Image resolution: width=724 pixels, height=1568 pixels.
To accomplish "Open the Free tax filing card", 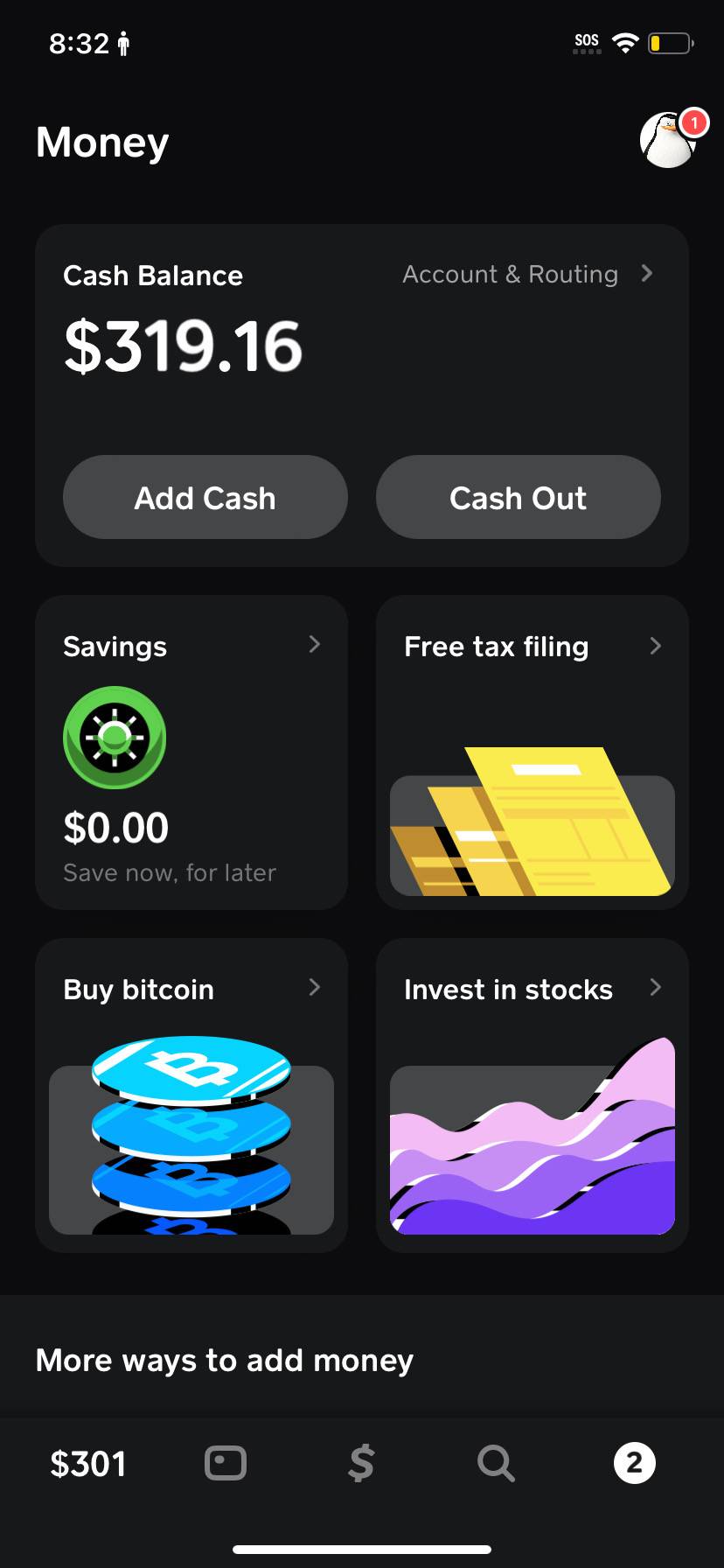I will tap(532, 752).
